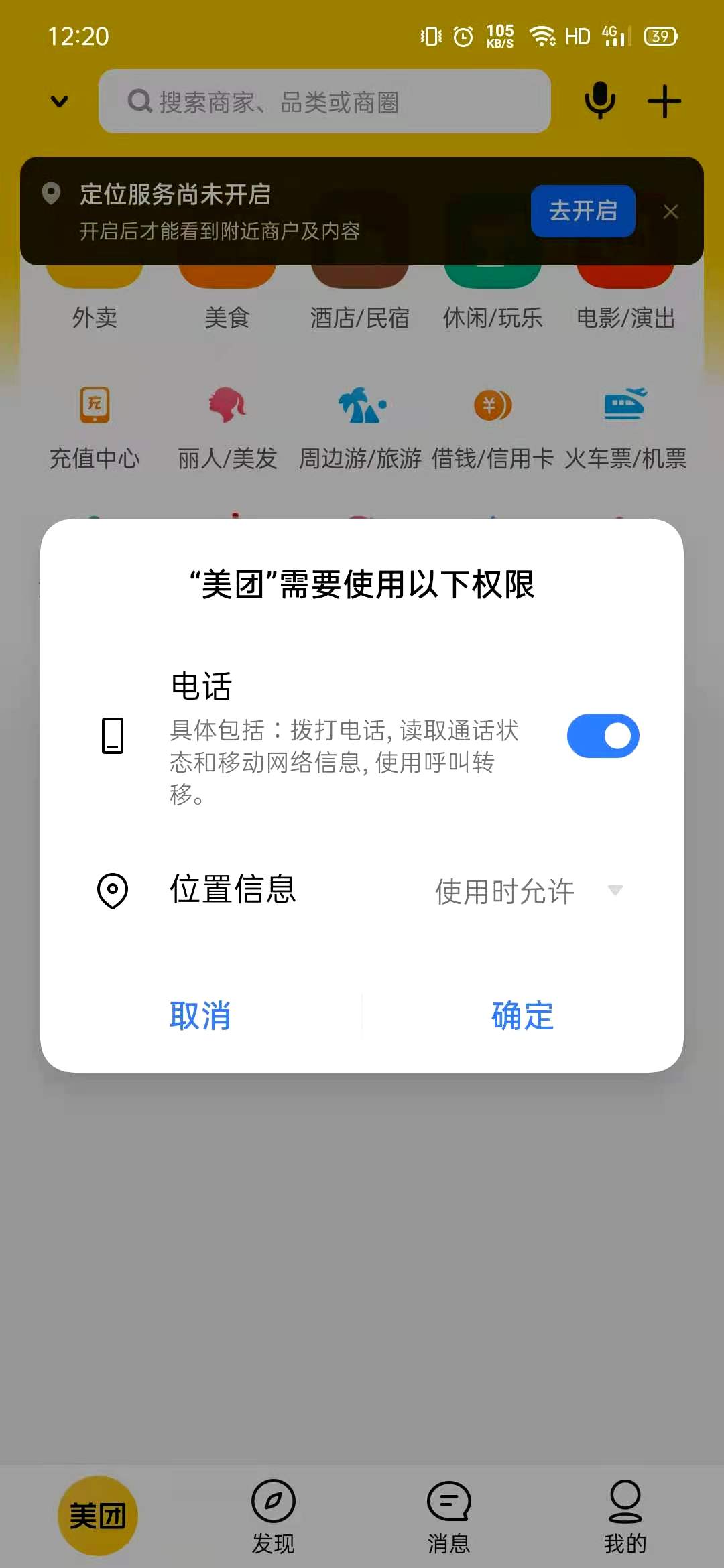
Task: Tap 取消 to cancel the permission dialog
Action: 200,1016
